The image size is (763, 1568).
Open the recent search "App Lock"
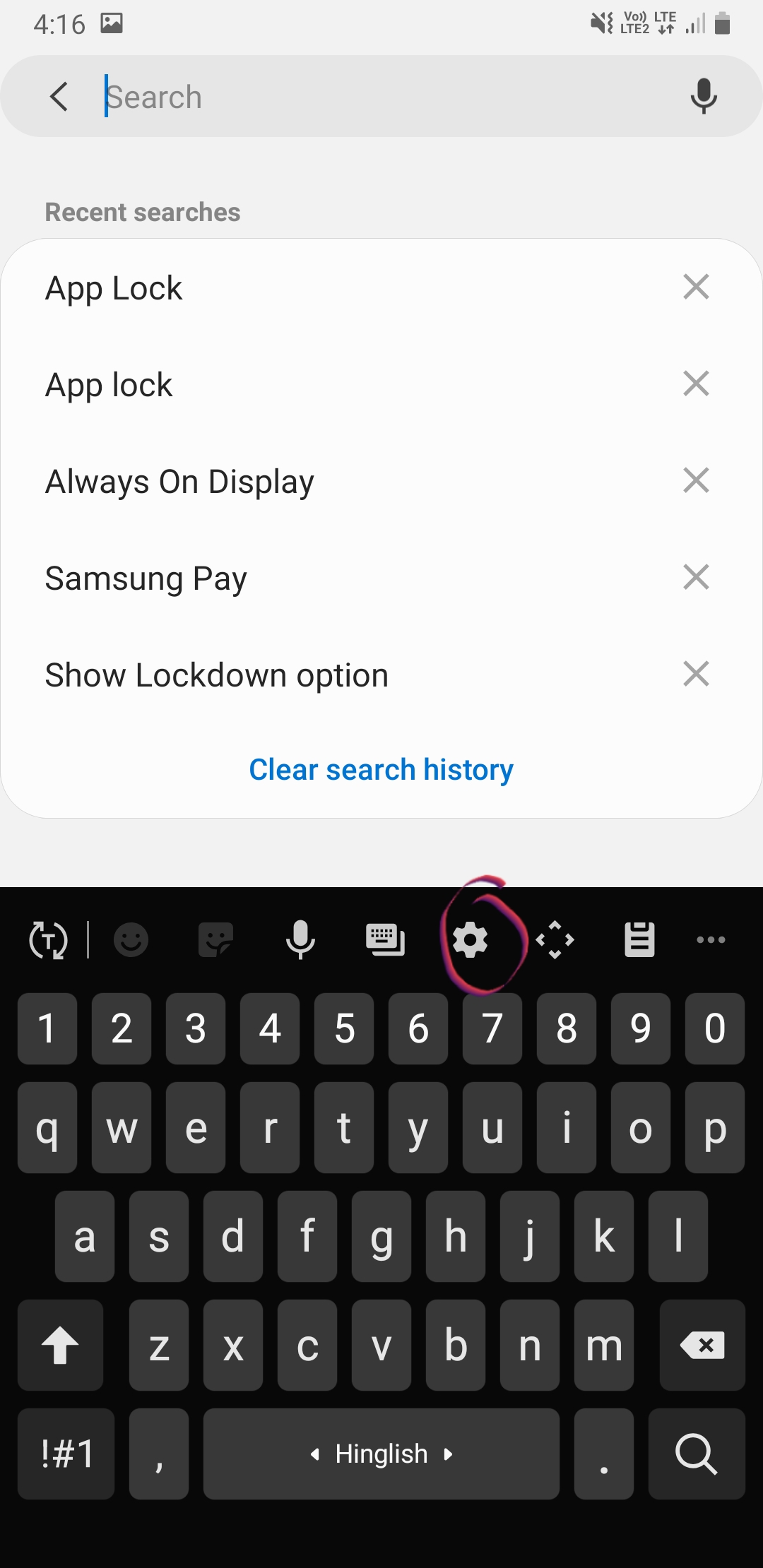coord(114,288)
